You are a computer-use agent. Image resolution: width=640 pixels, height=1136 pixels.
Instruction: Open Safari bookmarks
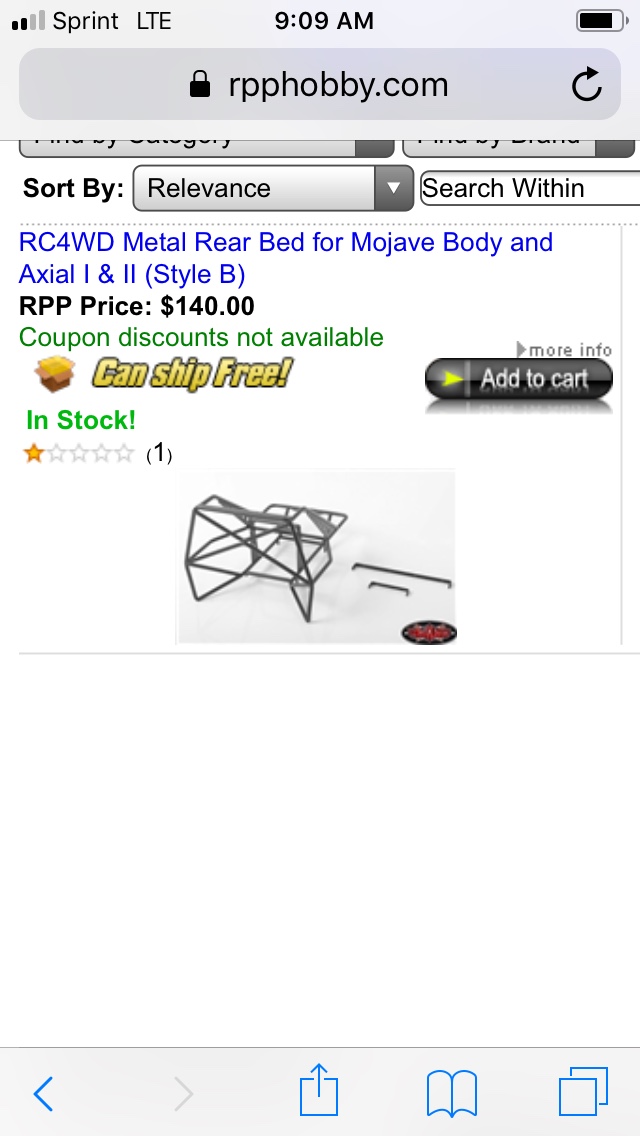(451, 1093)
